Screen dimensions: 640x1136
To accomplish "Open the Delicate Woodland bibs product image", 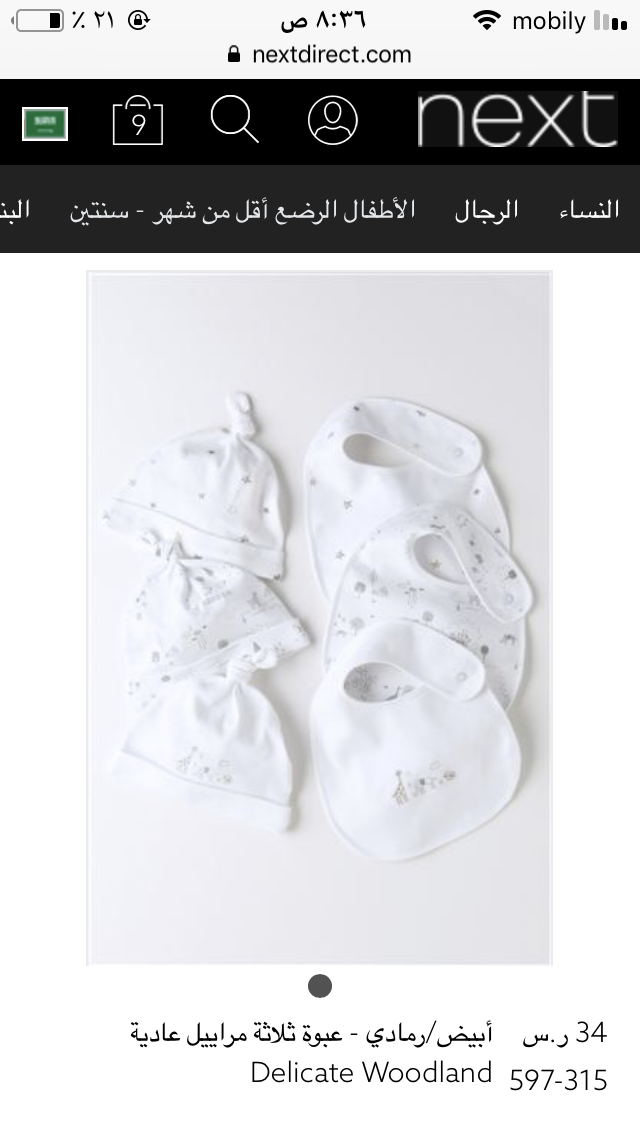I will [319, 618].
